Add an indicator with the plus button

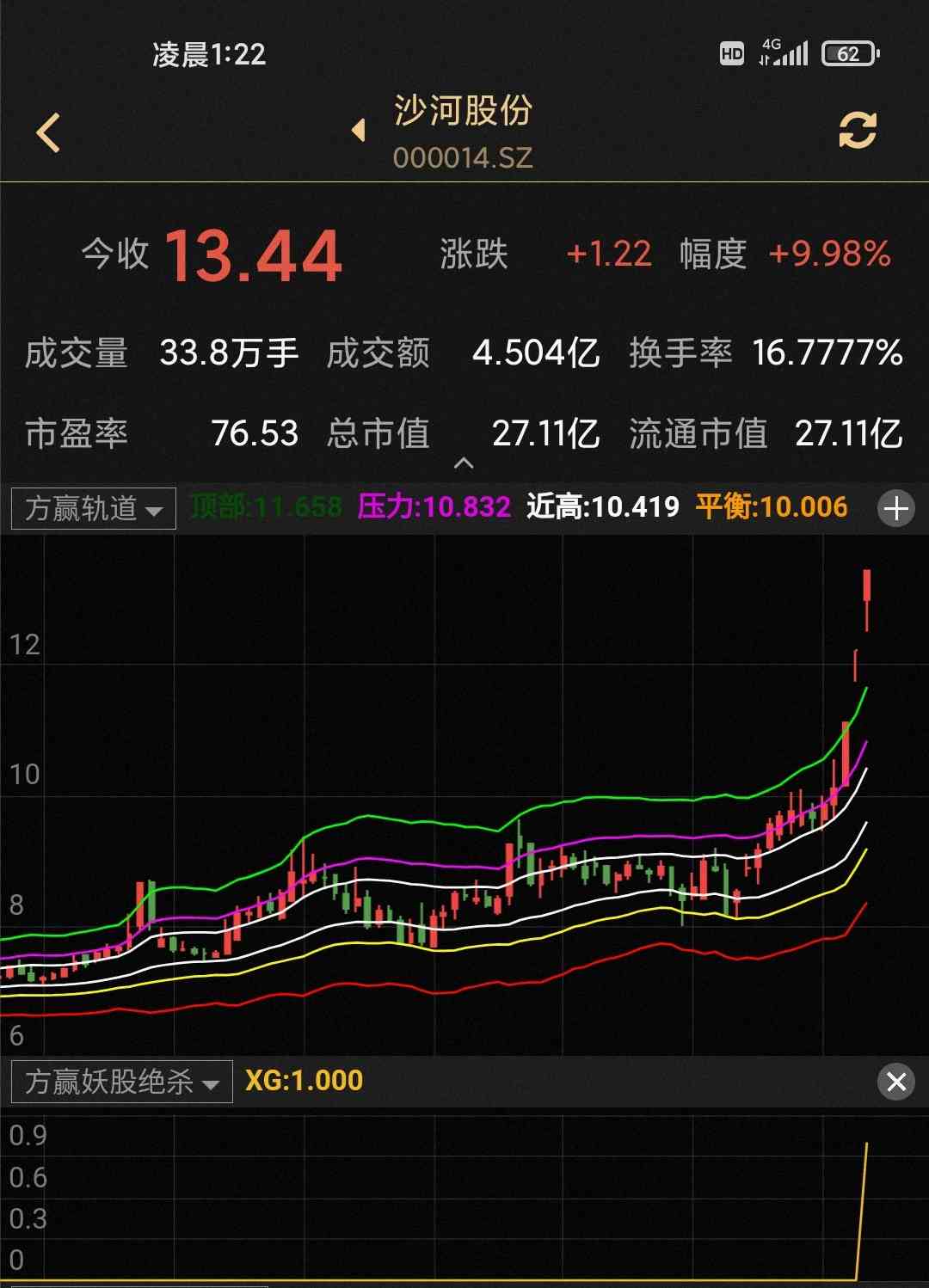click(x=895, y=508)
